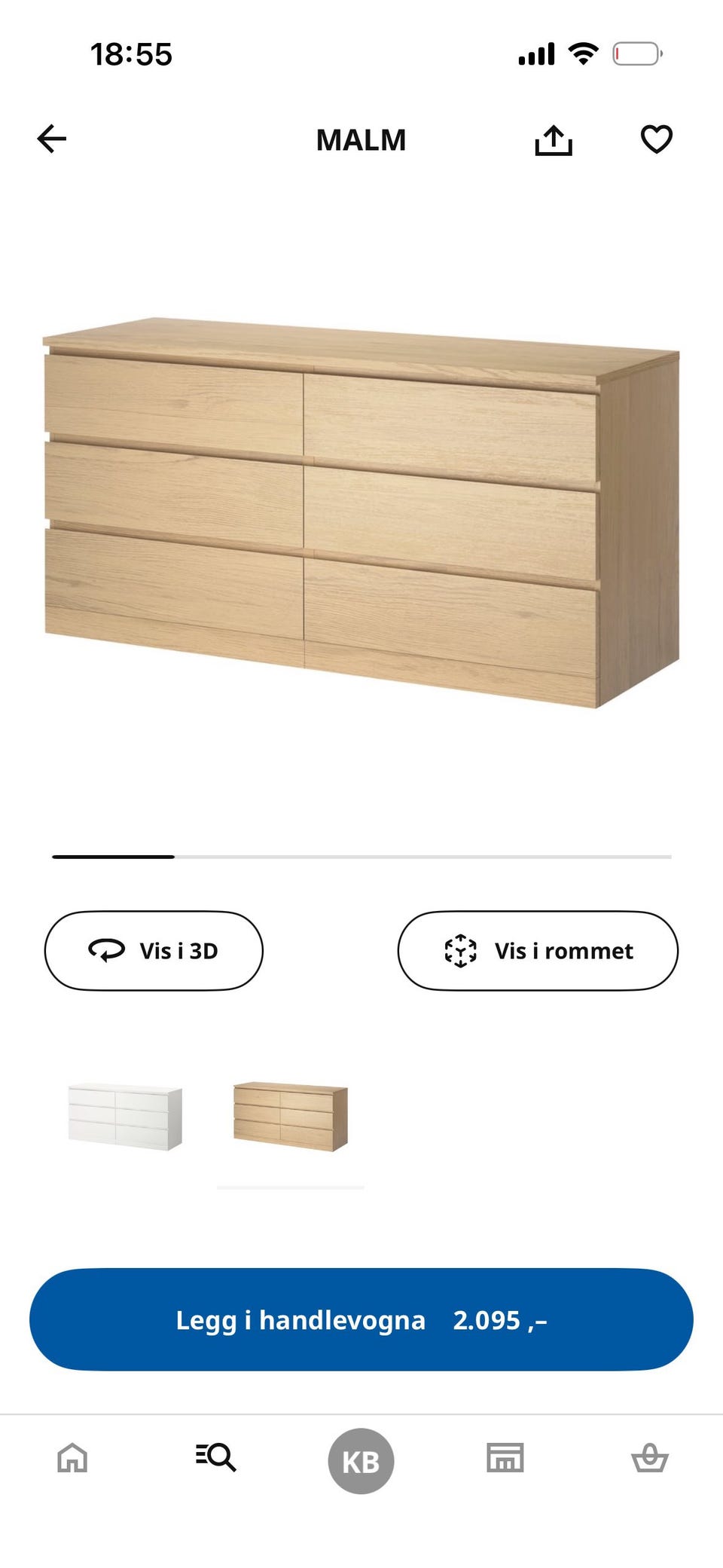Open the shopping basket
The width and height of the screenshot is (723, 1568).
coord(651,1459)
